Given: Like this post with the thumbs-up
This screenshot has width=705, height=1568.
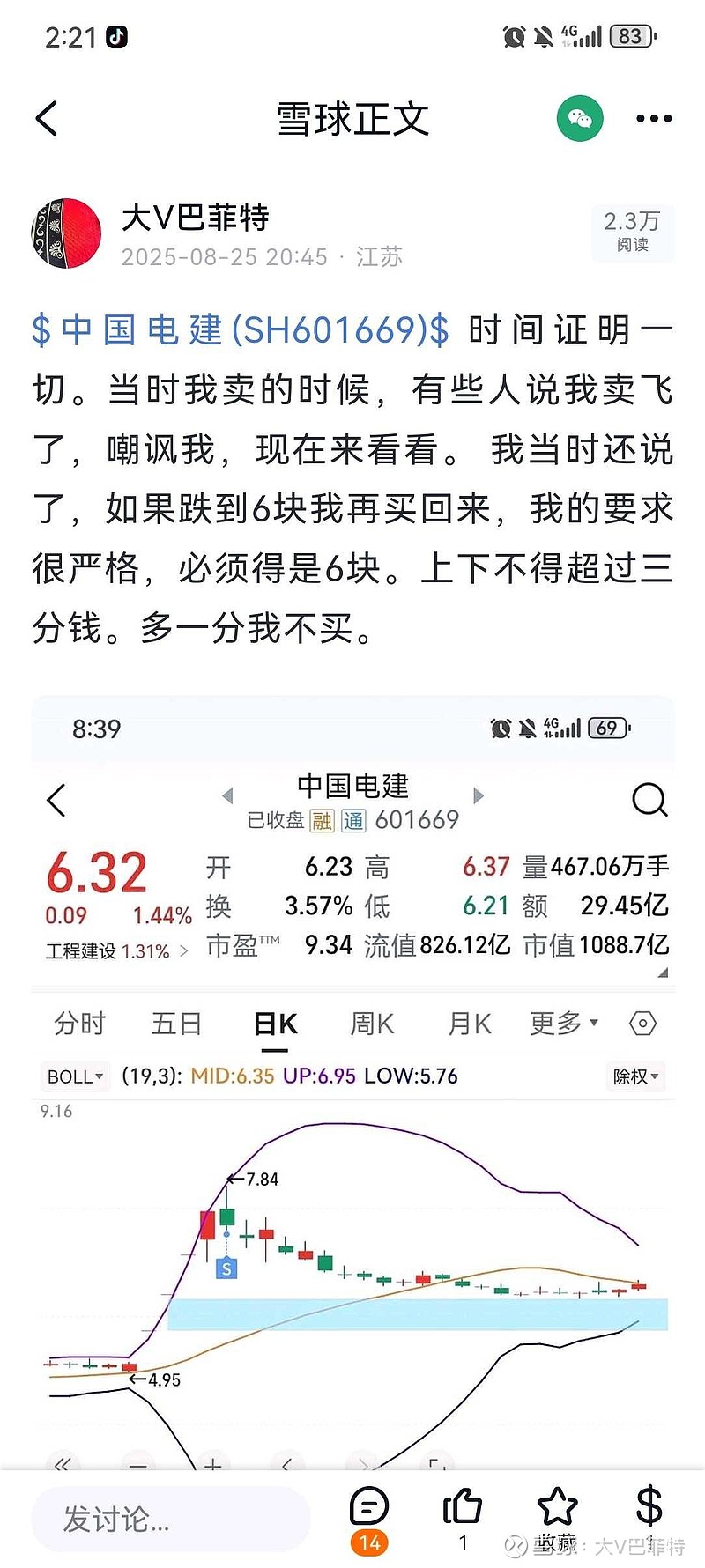Looking at the screenshot, I should (462, 1509).
